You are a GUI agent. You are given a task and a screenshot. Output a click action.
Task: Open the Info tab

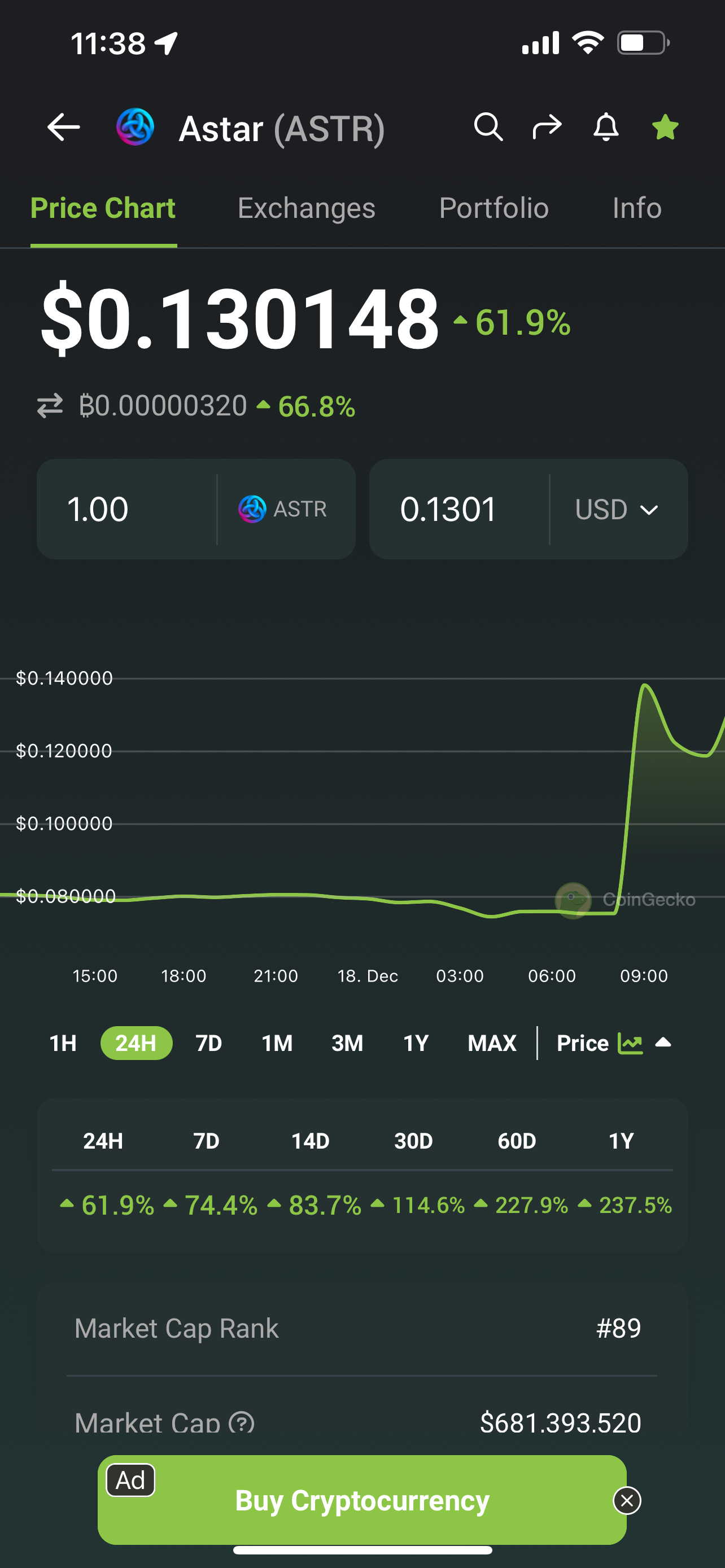point(637,208)
